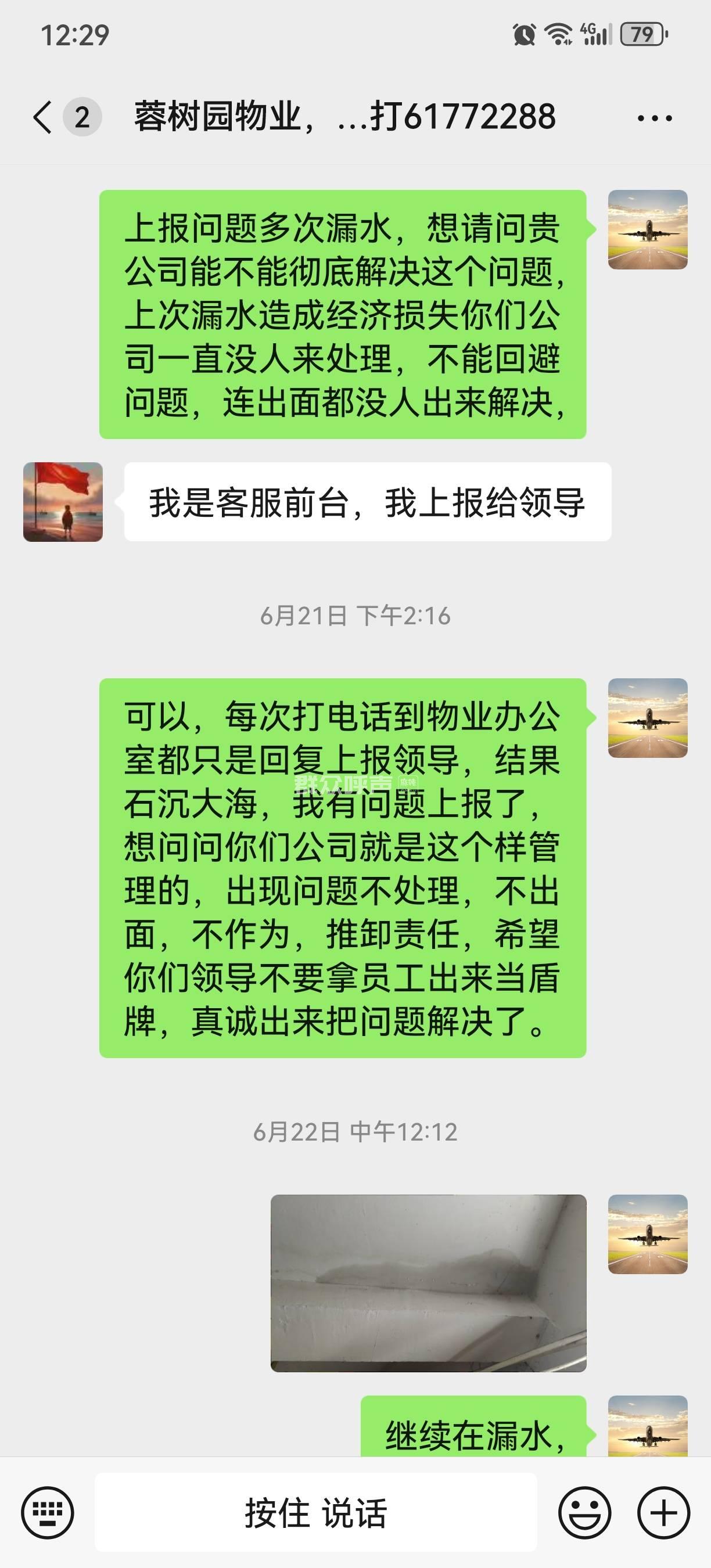Screen dimensions: 711x1568
Task: View the leaking ceiling photo
Action: click(x=428, y=1283)
